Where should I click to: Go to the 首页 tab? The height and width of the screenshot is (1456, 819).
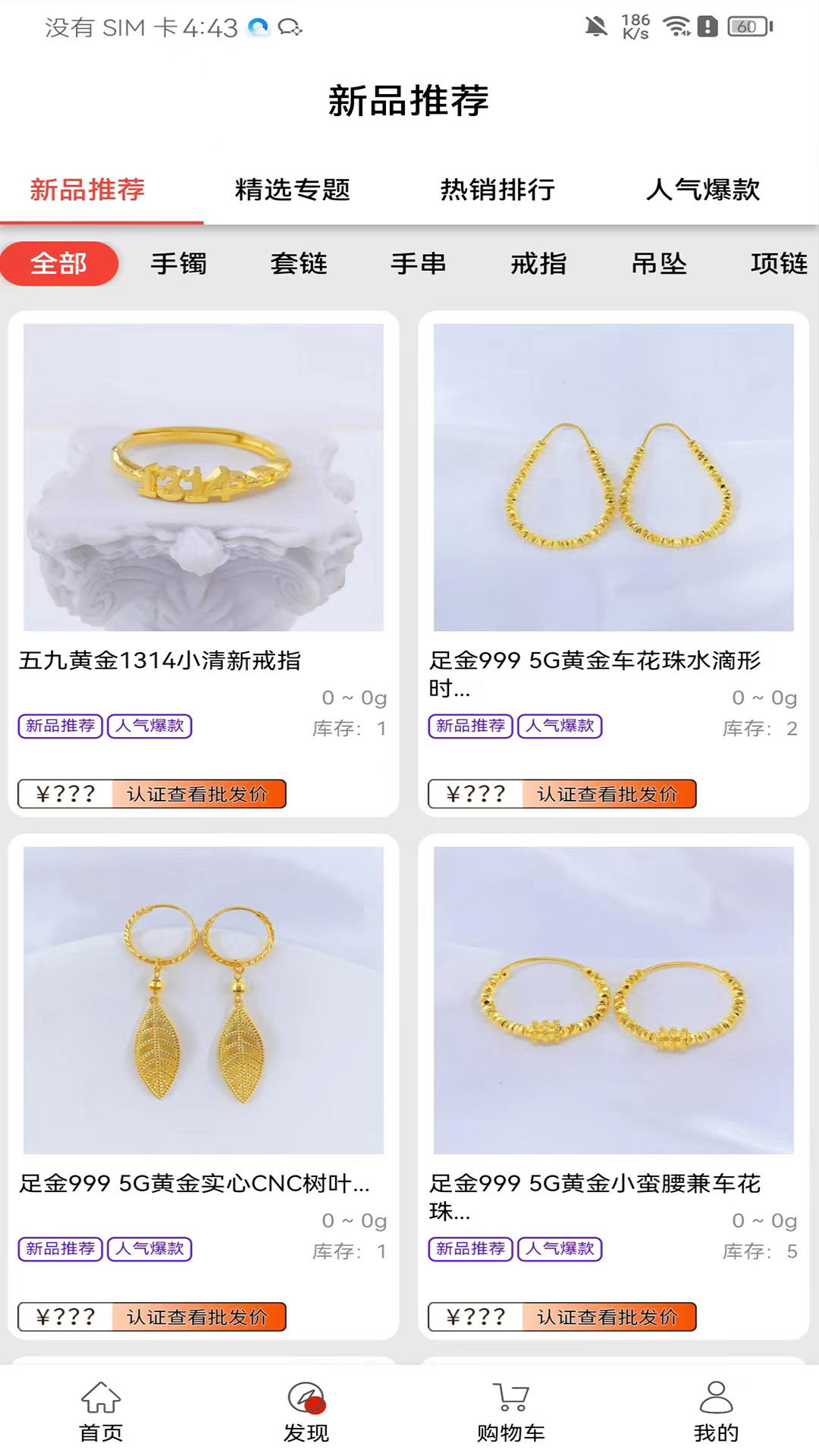coord(101,1411)
